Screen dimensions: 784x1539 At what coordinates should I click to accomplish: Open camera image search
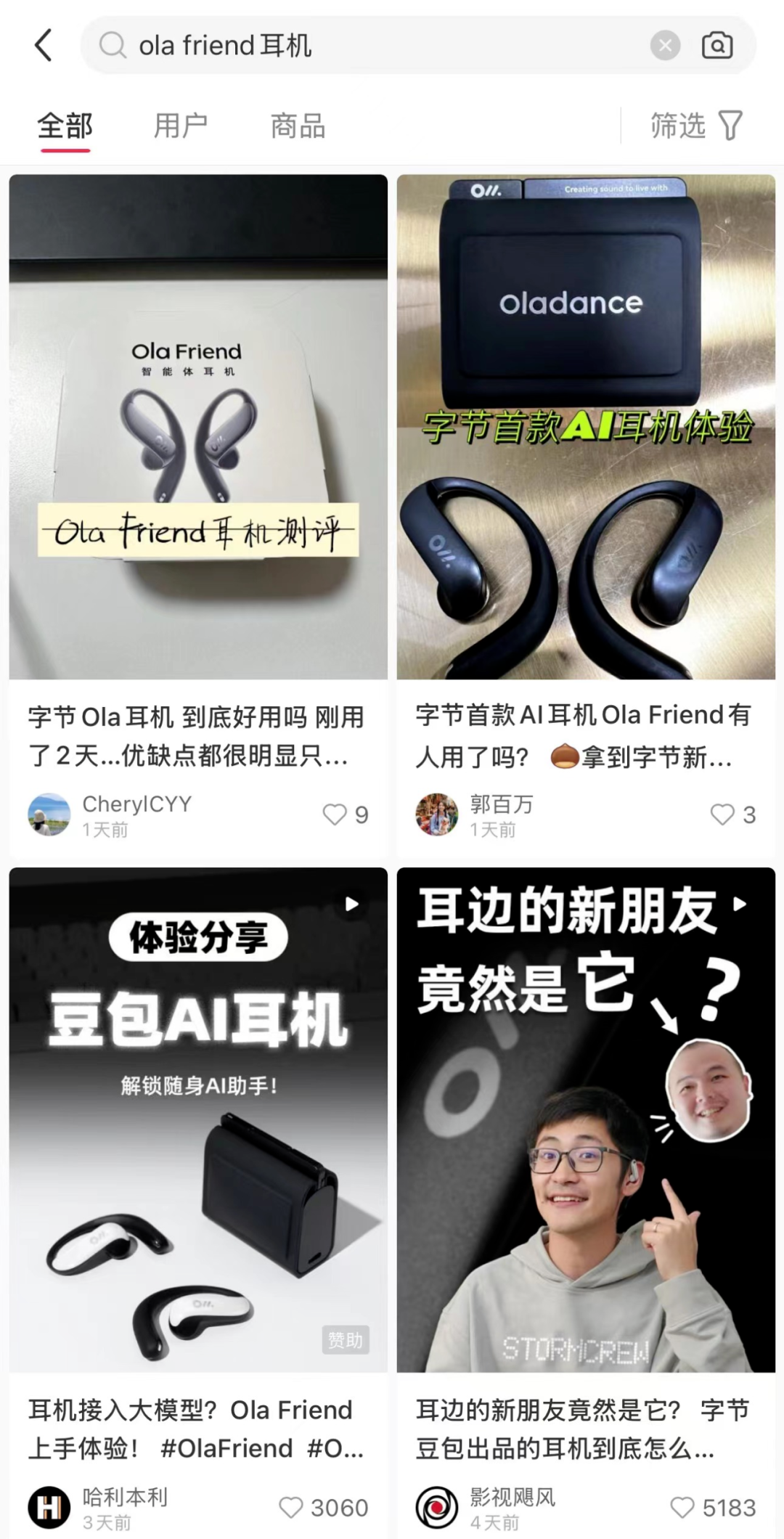click(716, 46)
